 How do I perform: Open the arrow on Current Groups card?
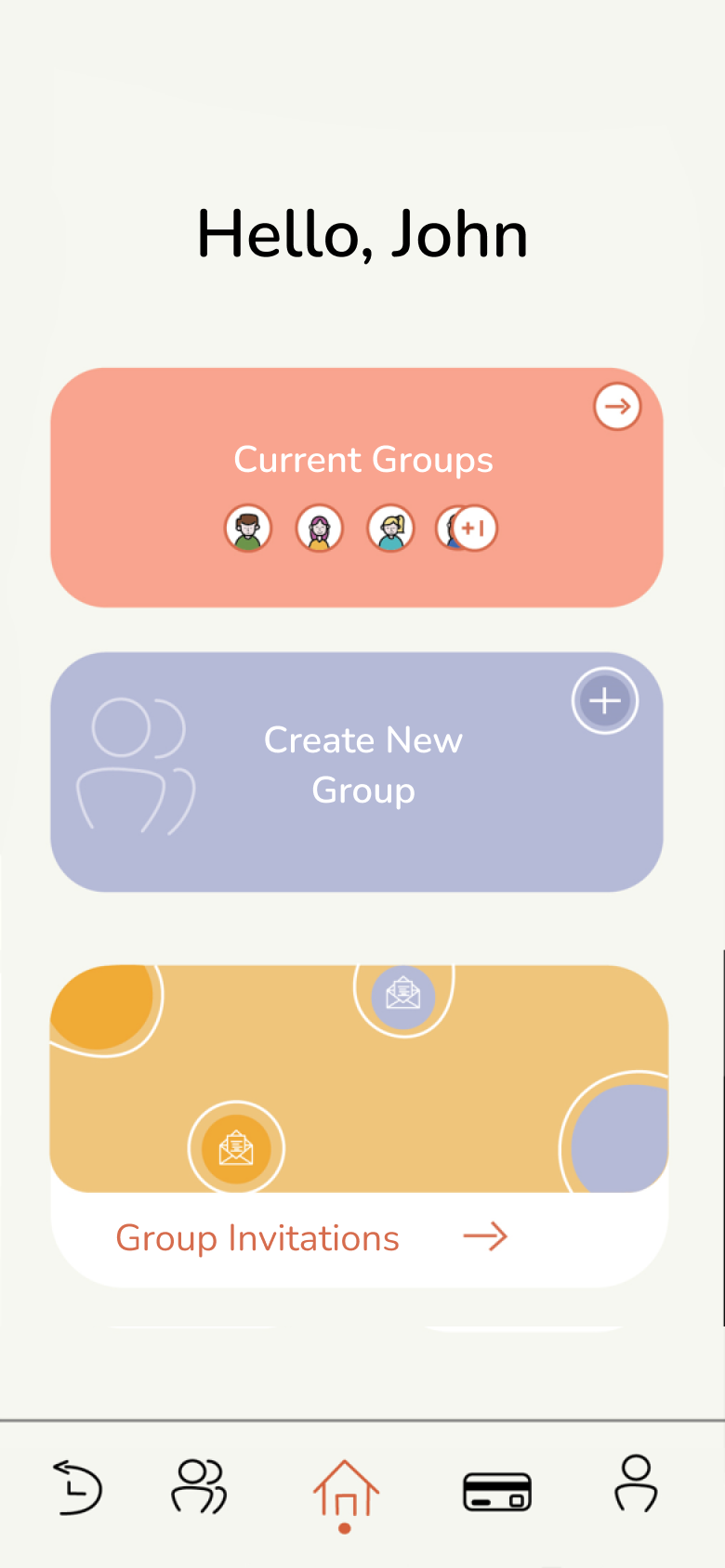click(617, 406)
